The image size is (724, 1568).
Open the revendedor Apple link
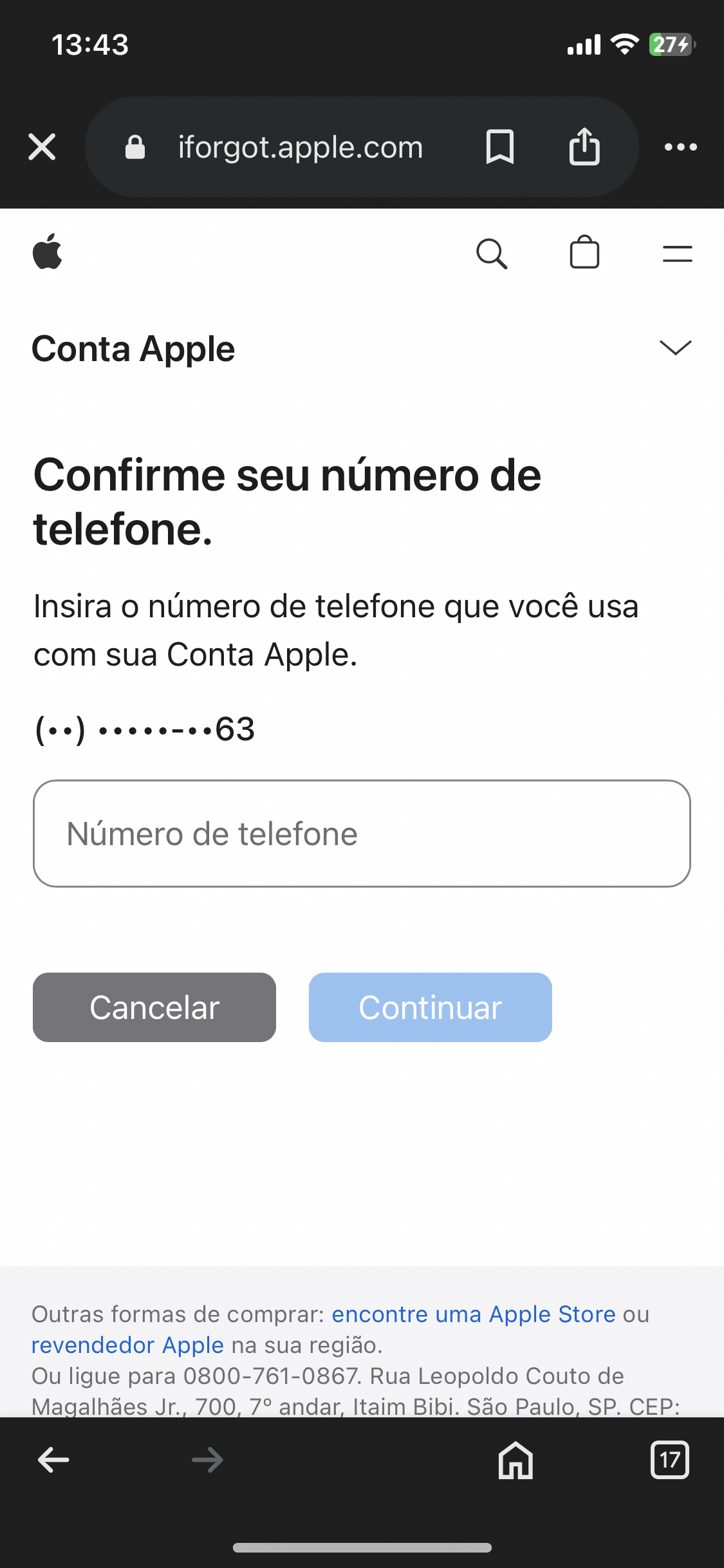[127, 1345]
